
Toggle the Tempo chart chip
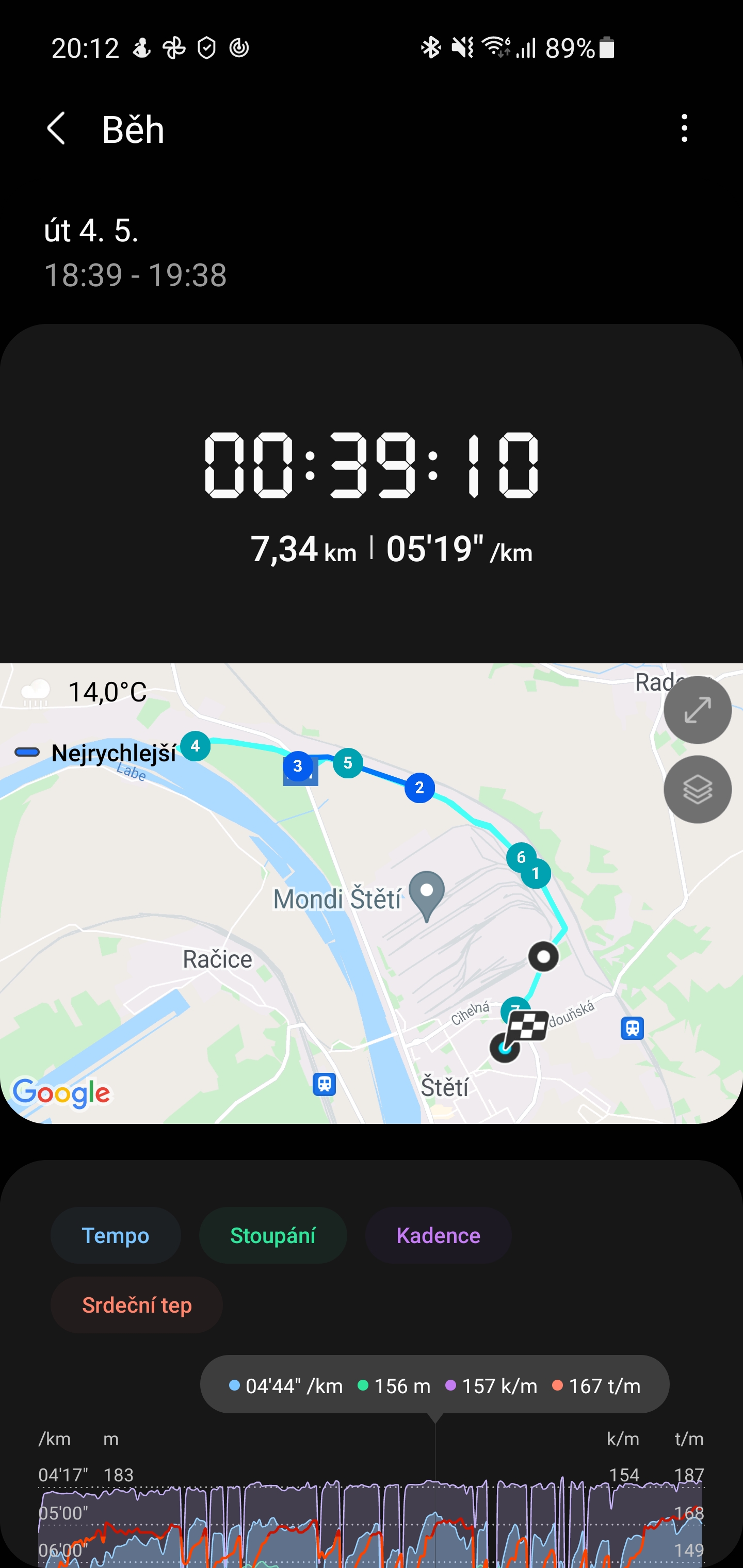point(116,1235)
